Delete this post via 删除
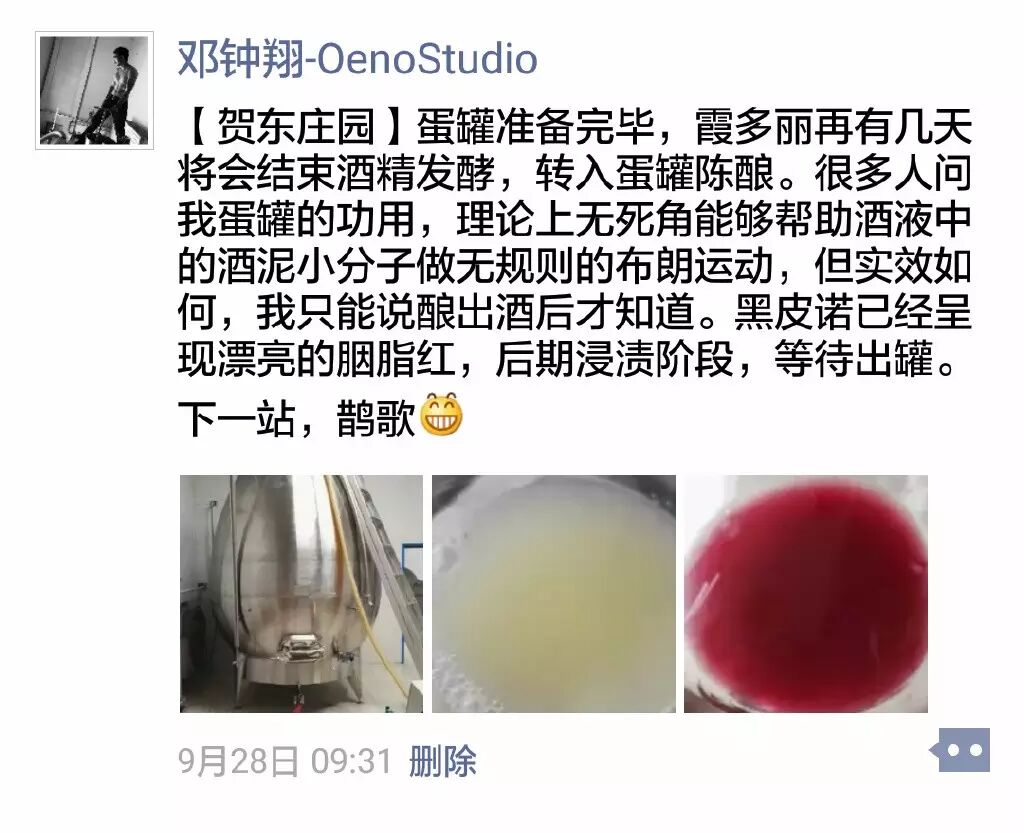1024x833 pixels. 442,762
